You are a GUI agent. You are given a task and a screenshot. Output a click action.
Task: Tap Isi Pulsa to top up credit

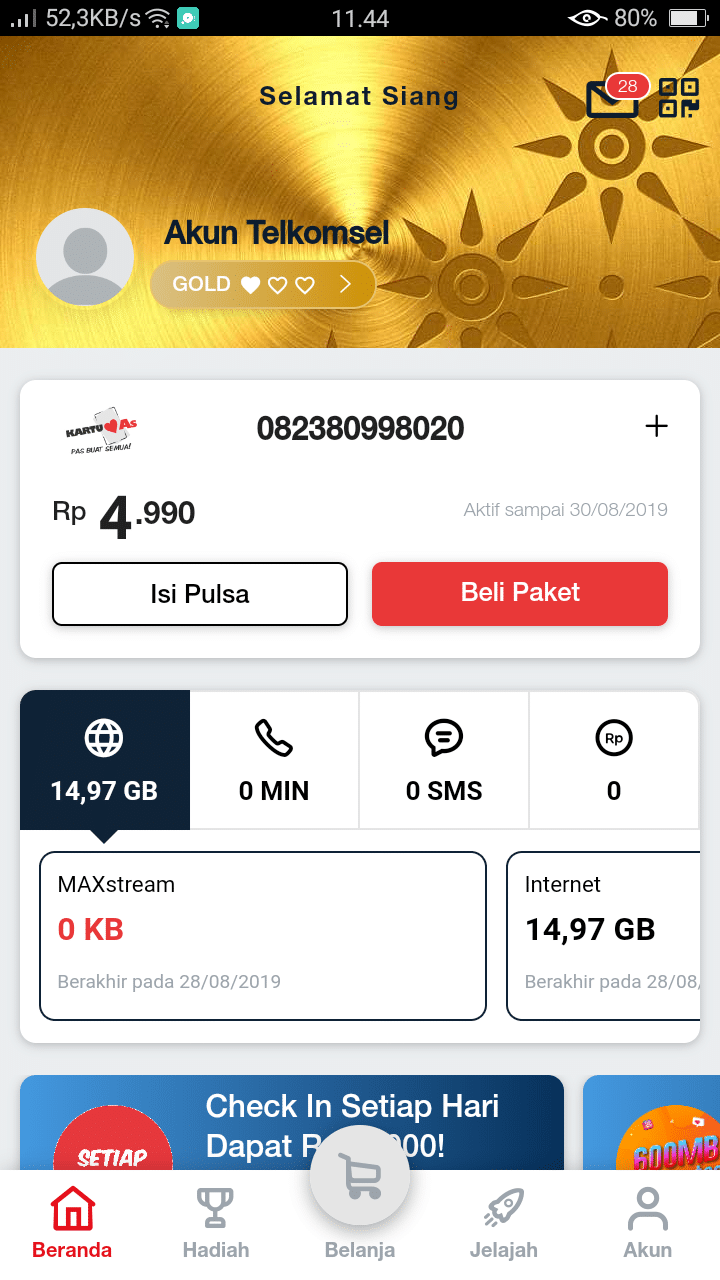200,594
